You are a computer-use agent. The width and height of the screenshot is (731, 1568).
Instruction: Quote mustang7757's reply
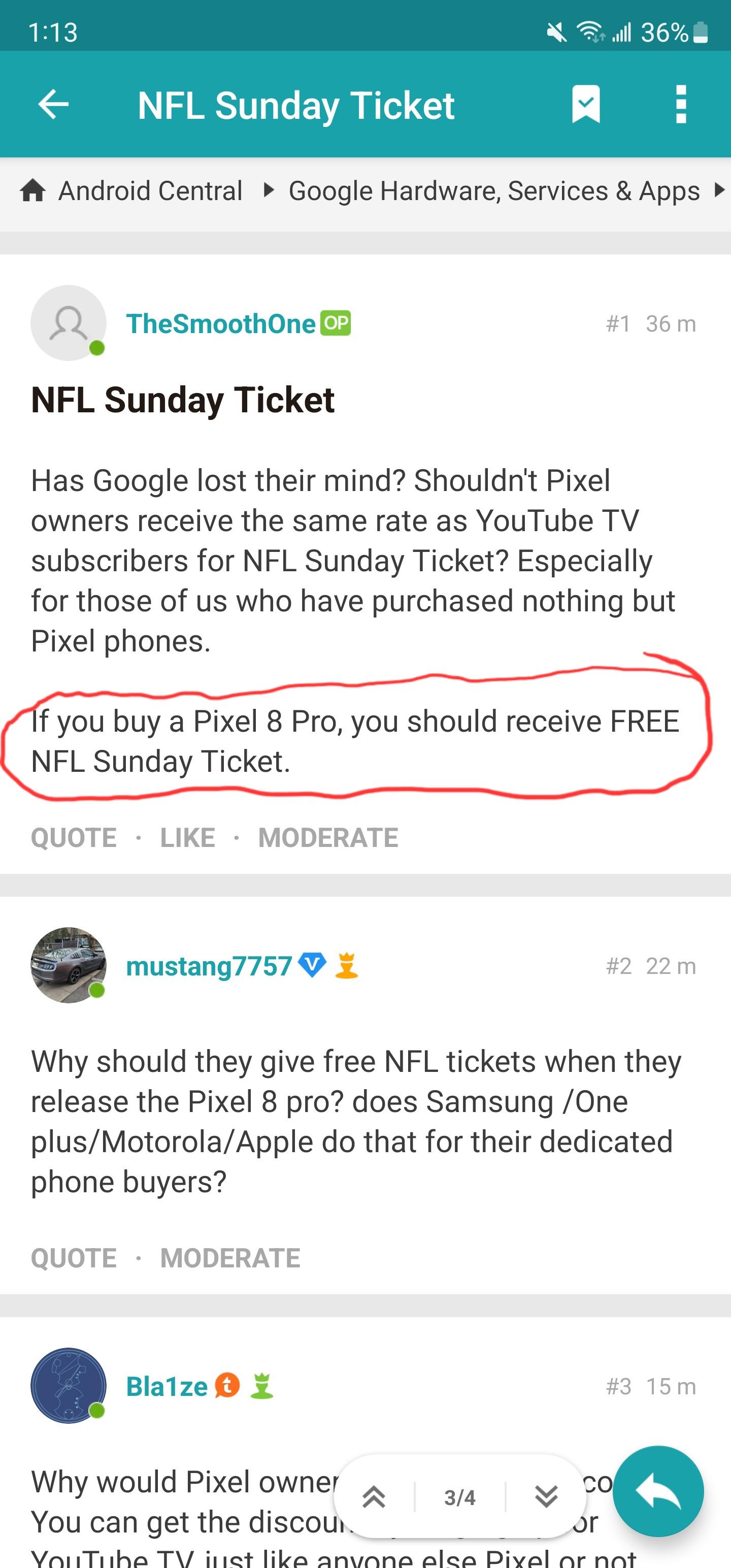(x=74, y=1258)
